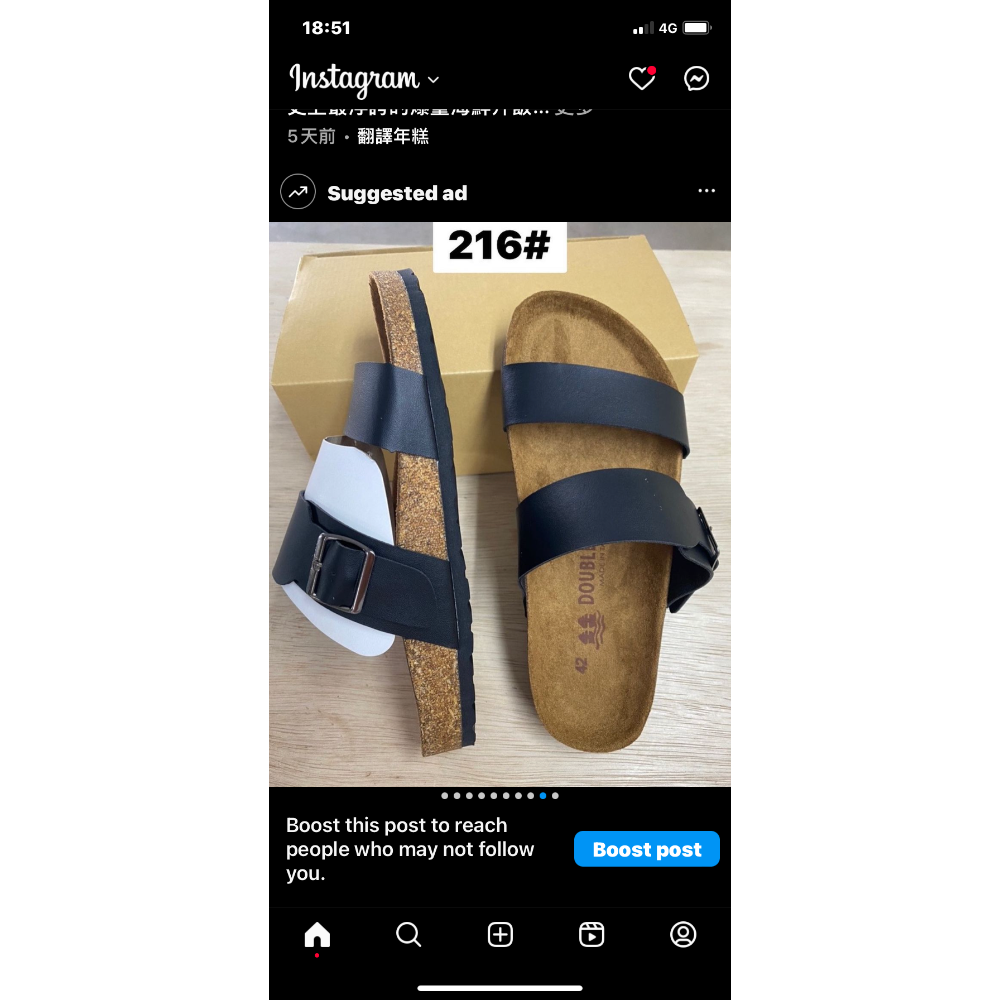Go to the Home tab
Screen dimensions: 1000x1000
pos(317,935)
